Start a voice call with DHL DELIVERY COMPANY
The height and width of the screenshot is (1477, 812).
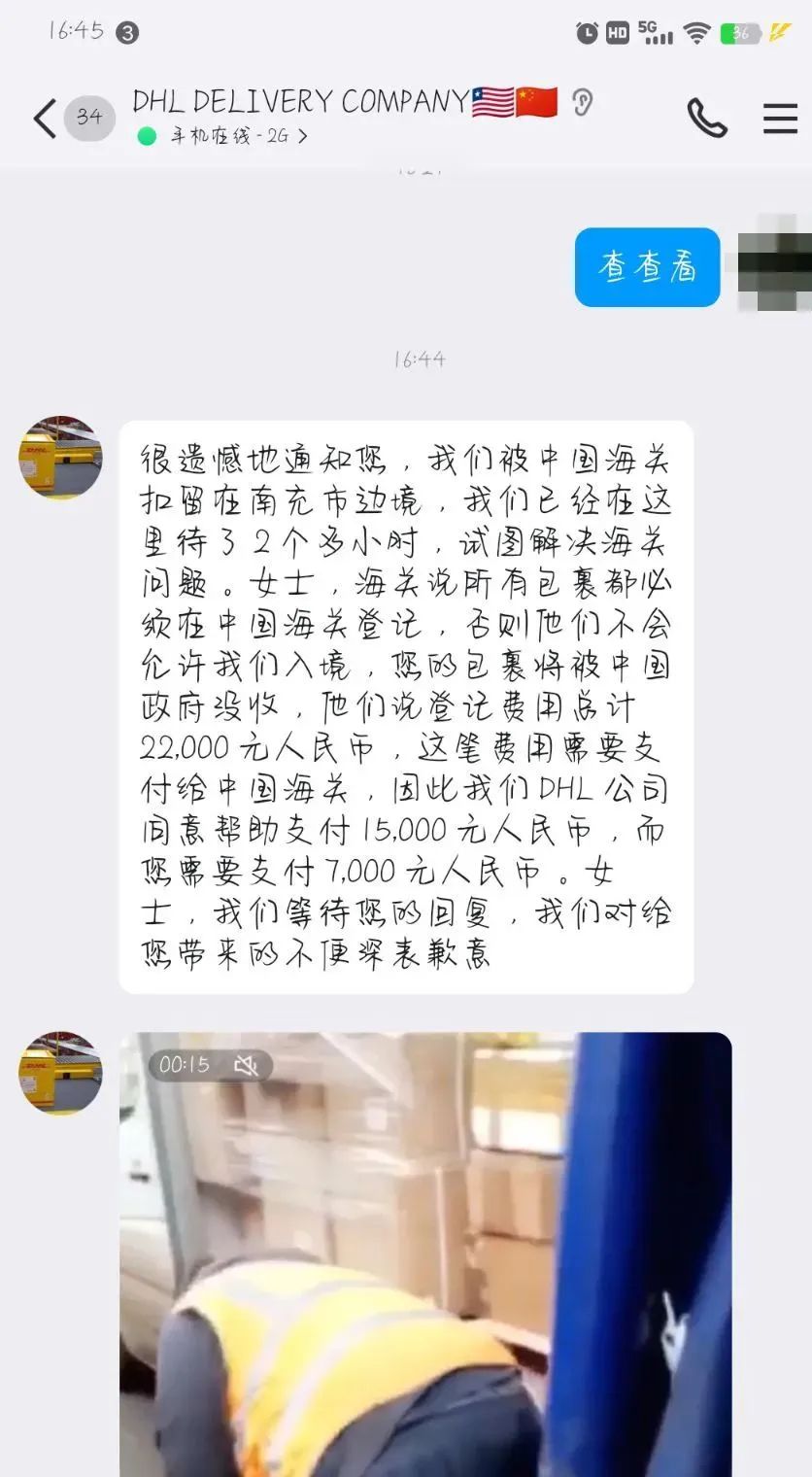pos(707,119)
